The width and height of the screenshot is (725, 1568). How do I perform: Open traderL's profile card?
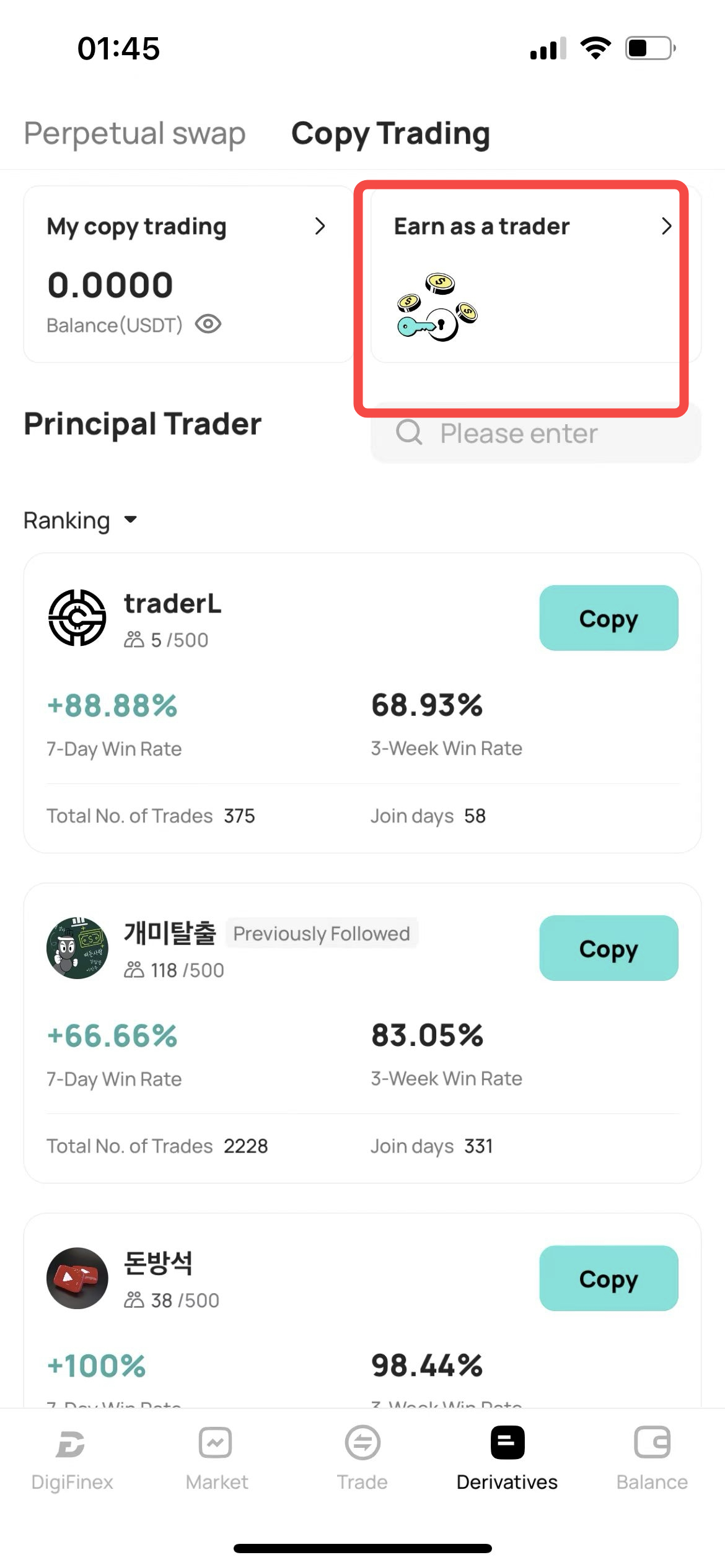[362, 703]
